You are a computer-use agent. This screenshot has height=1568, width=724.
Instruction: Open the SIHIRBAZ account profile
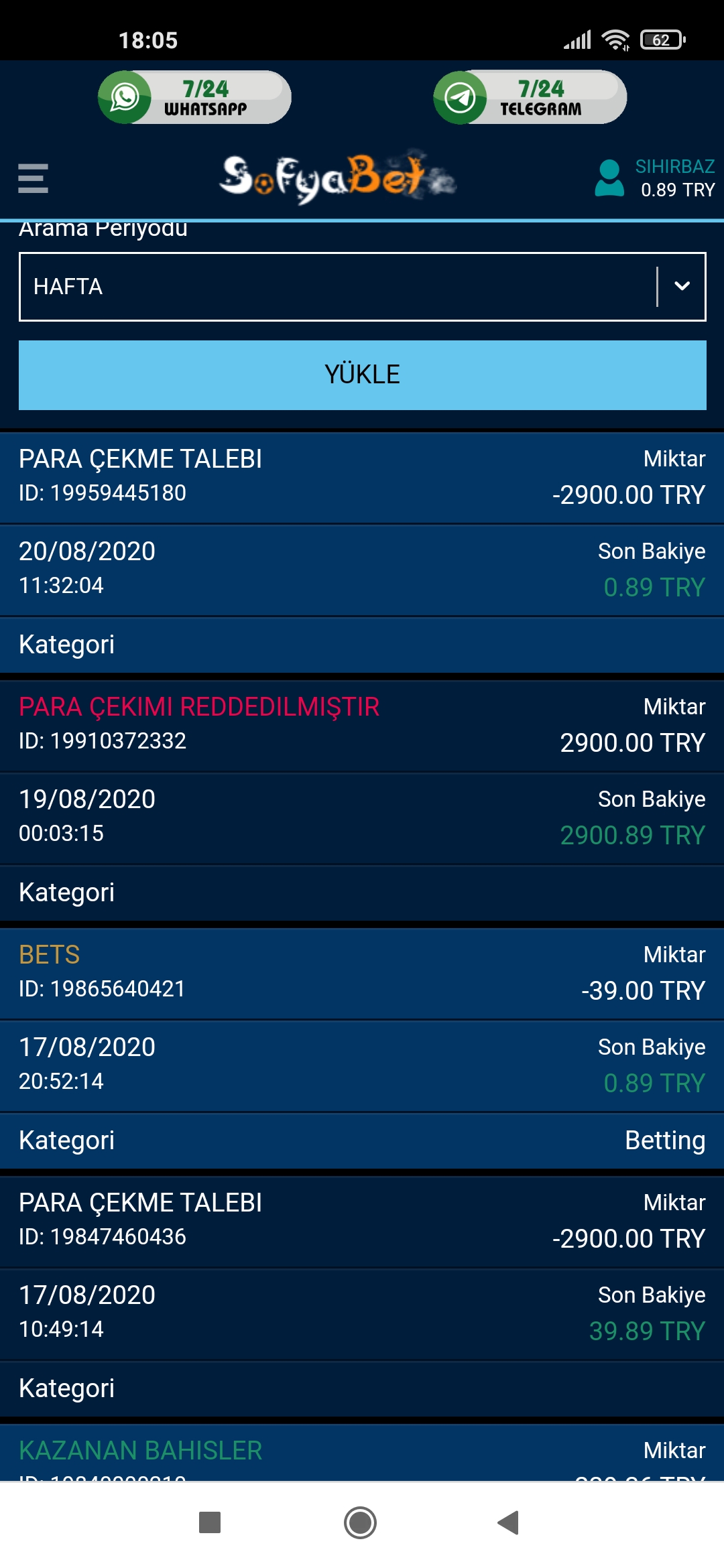(x=654, y=178)
